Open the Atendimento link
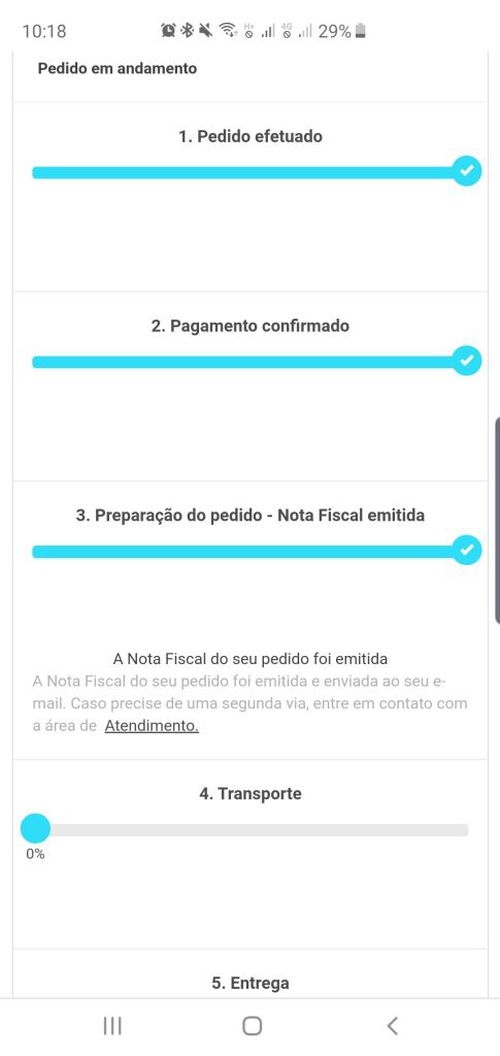The width and height of the screenshot is (500, 1056). 152,726
